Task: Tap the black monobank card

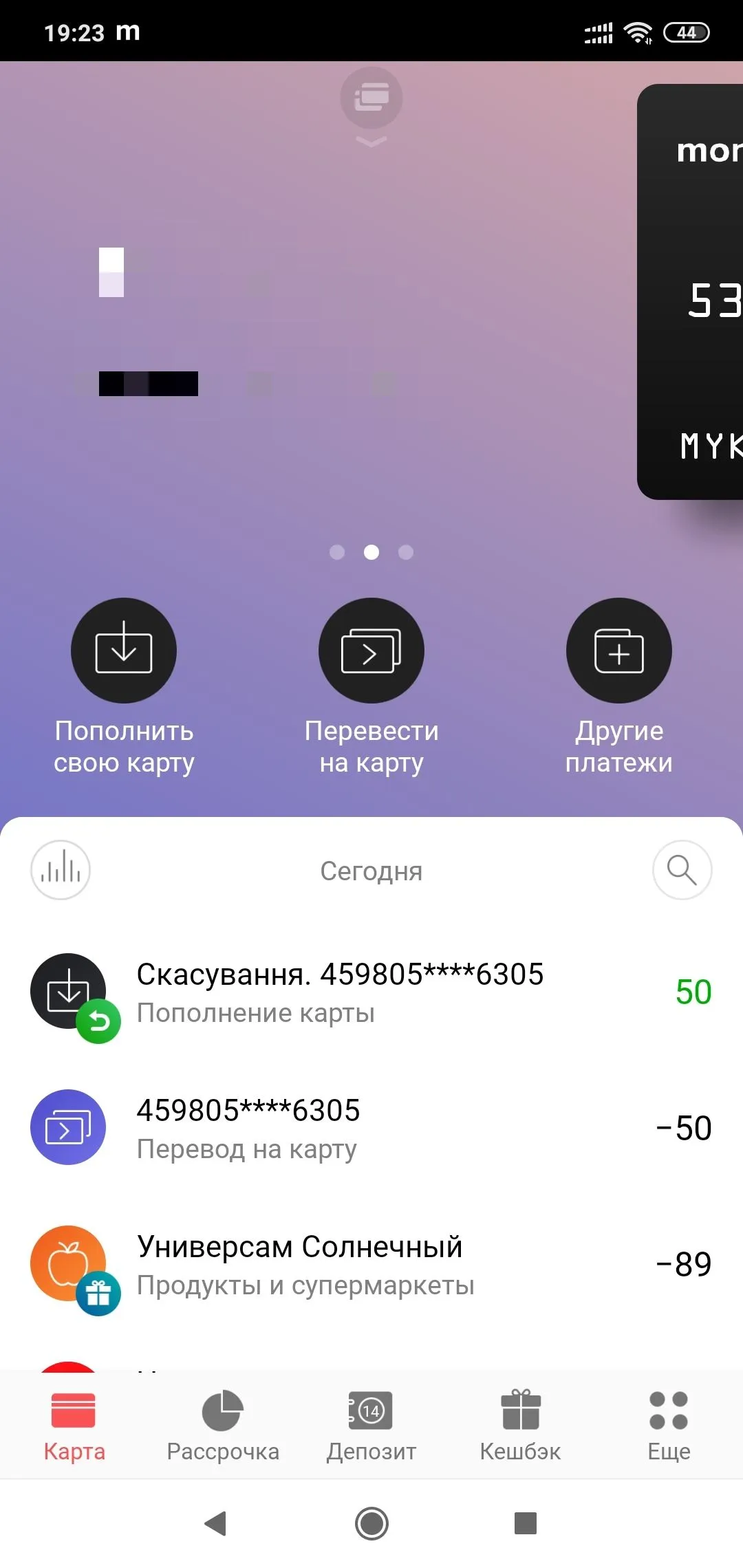Action: pyautogui.click(x=691, y=292)
